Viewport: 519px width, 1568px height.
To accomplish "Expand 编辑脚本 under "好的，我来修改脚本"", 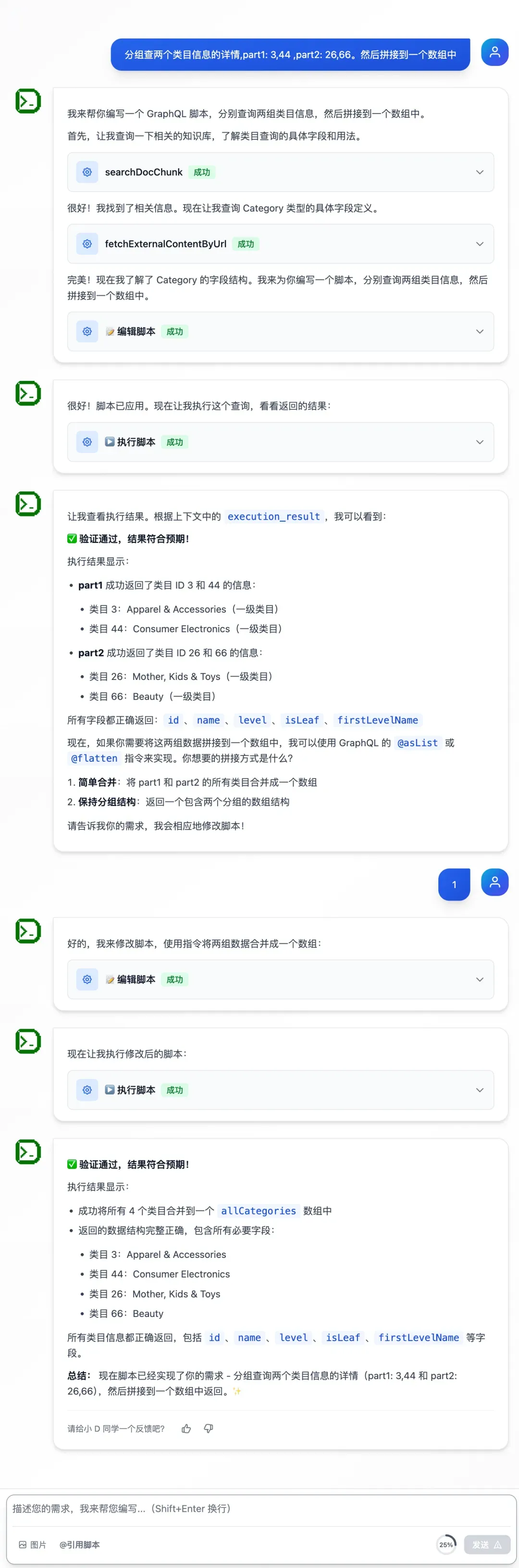I will [480, 979].
